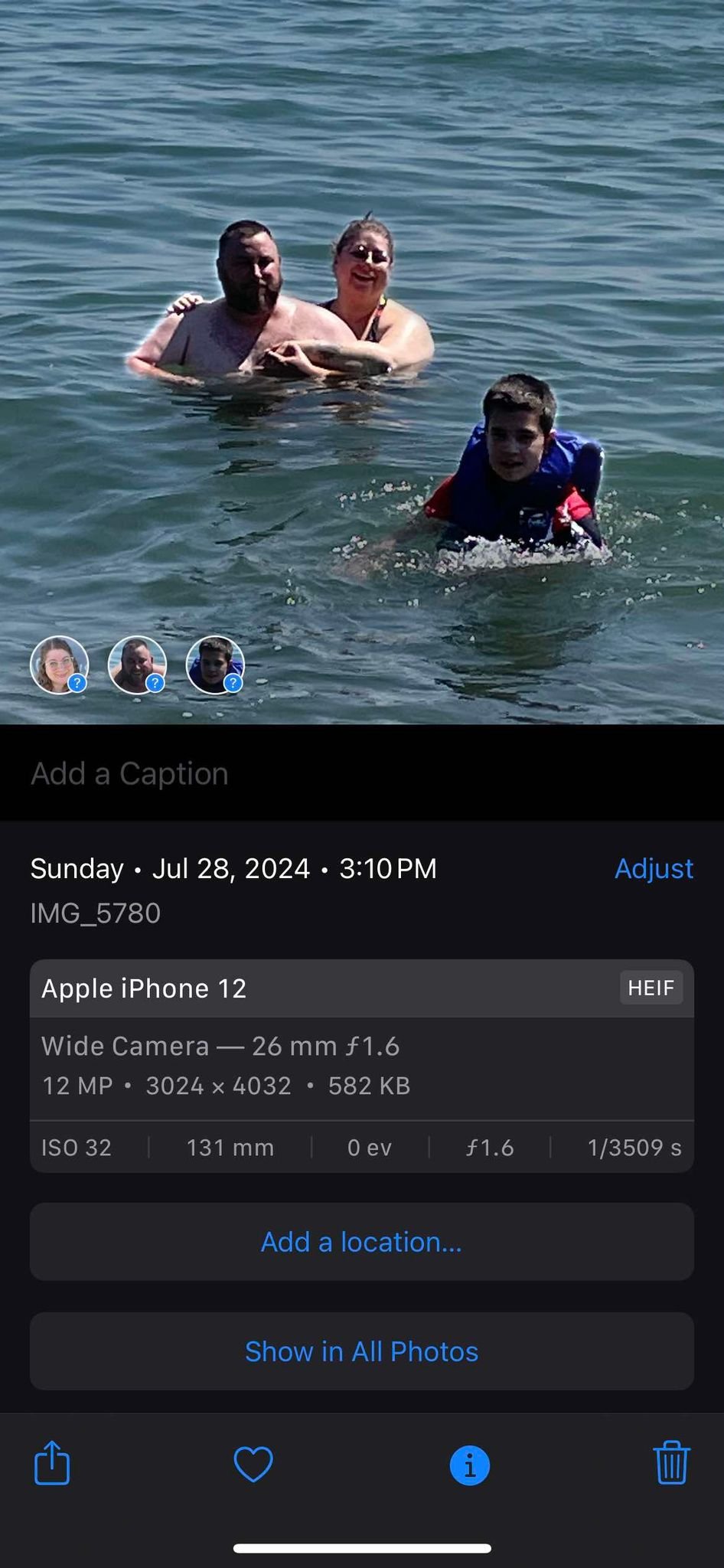This screenshot has width=724, height=1568.
Task: Name the woman with glasses face bubble
Action: pyautogui.click(x=59, y=665)
